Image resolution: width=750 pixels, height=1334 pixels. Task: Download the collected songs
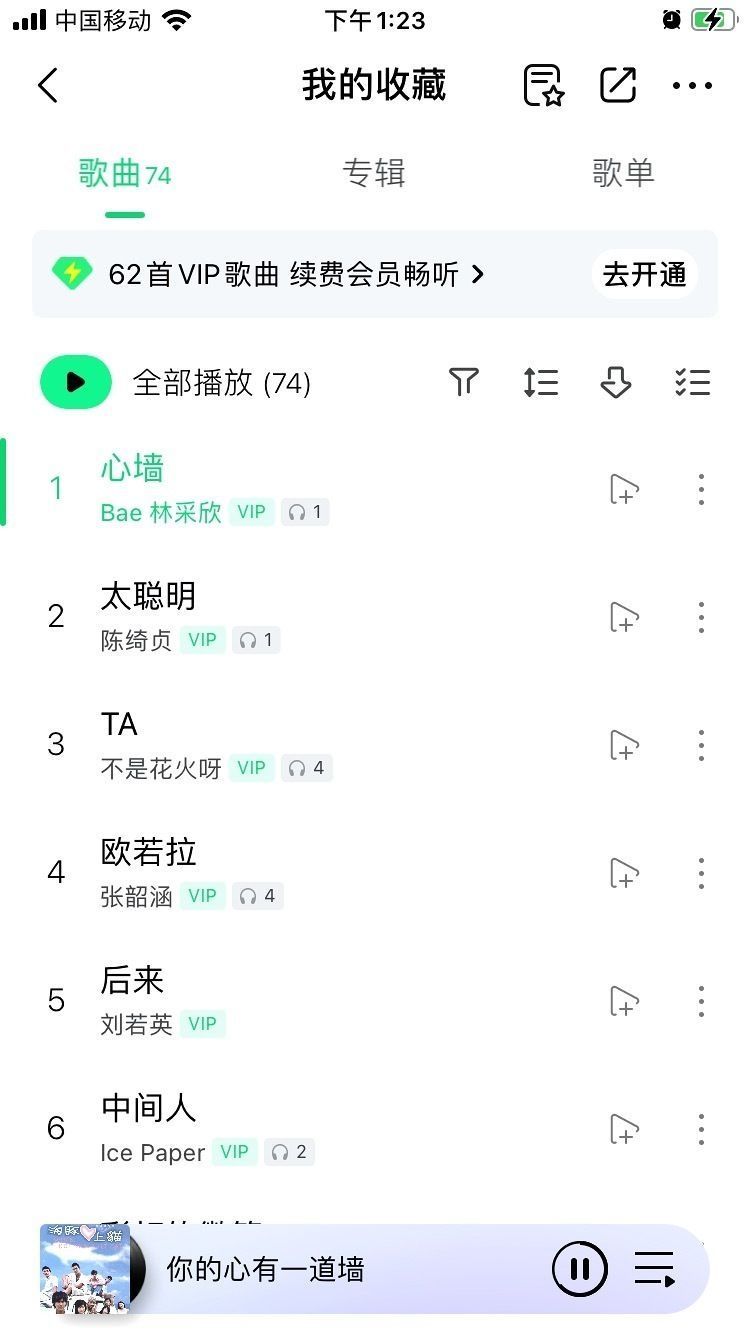pyautogui.click(x=616, y=382)
